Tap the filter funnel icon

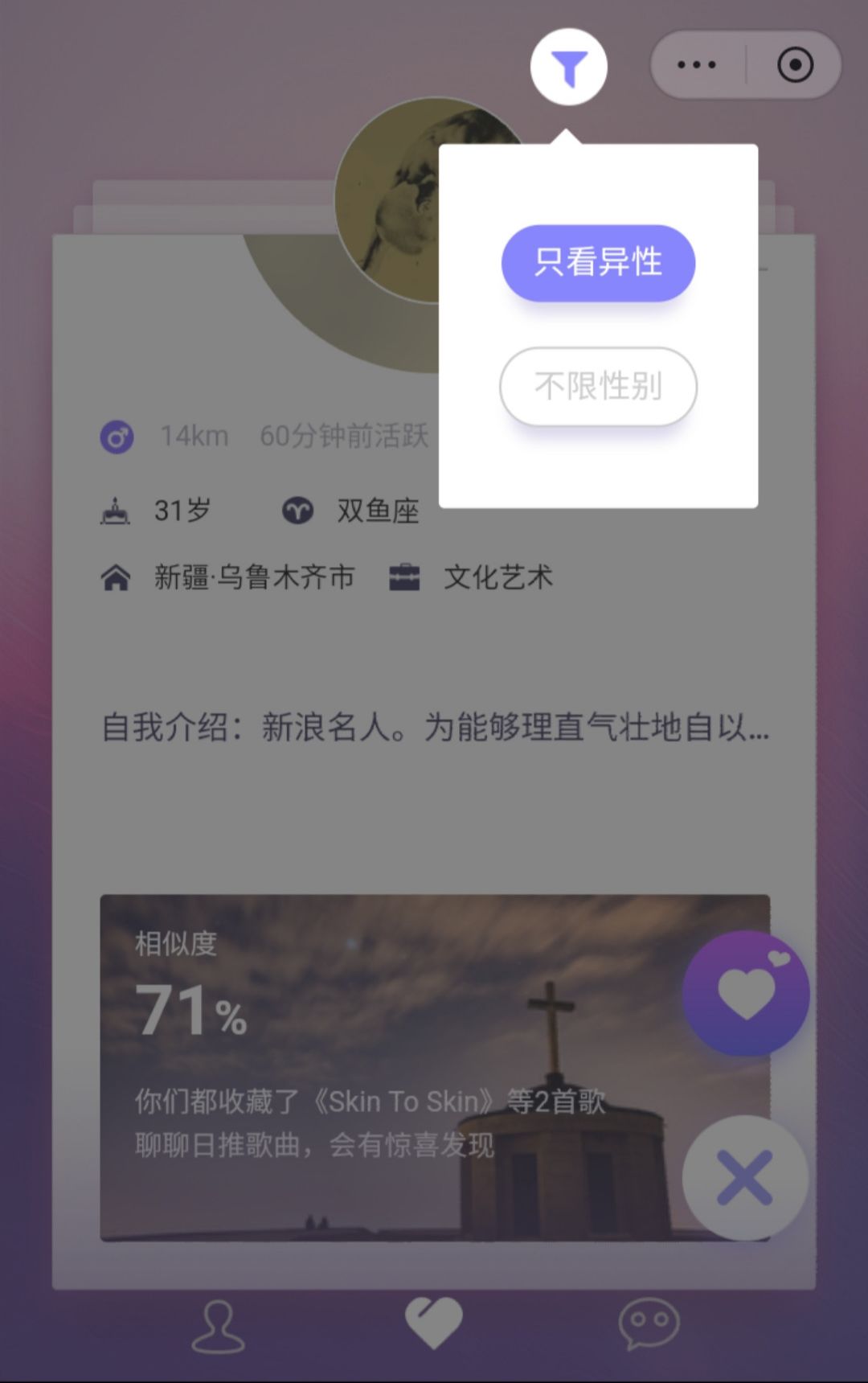point(568,68)
